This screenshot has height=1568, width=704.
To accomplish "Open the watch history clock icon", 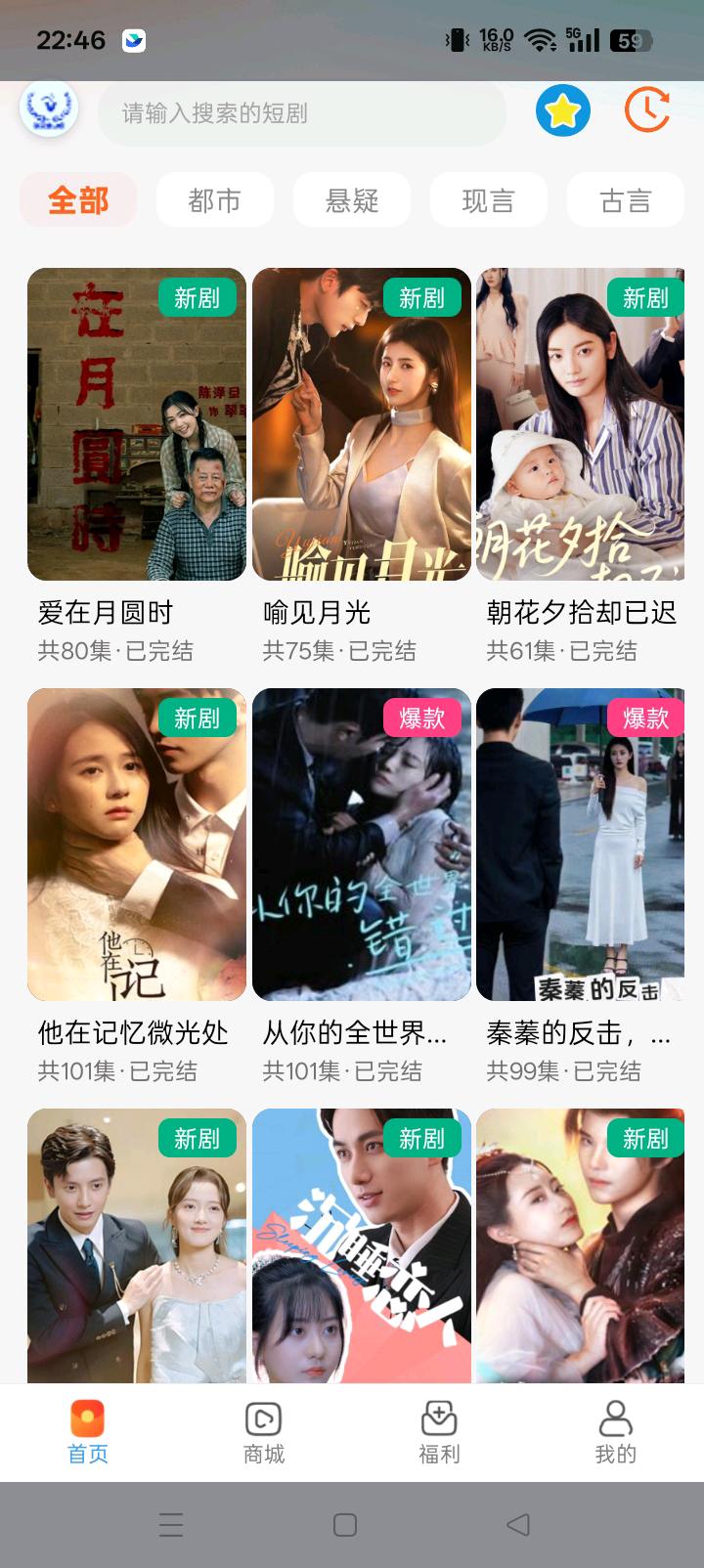I will coord(646,110).
